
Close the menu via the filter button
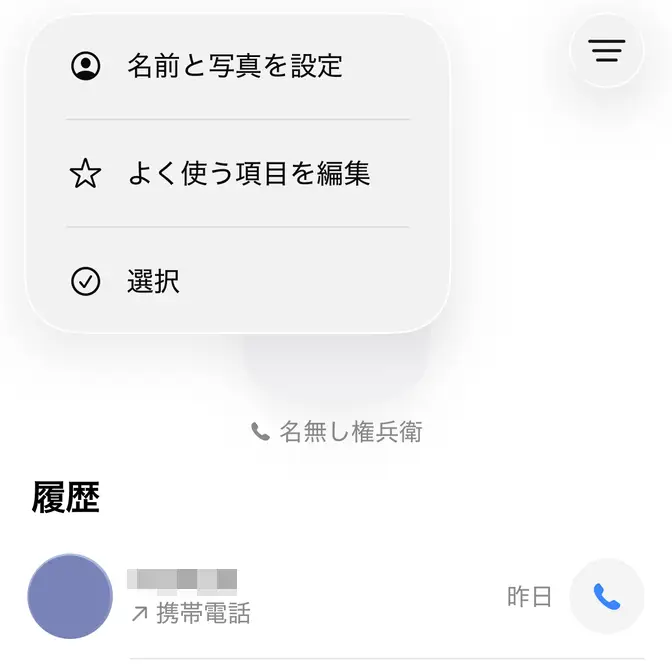[x=606, y=51]
